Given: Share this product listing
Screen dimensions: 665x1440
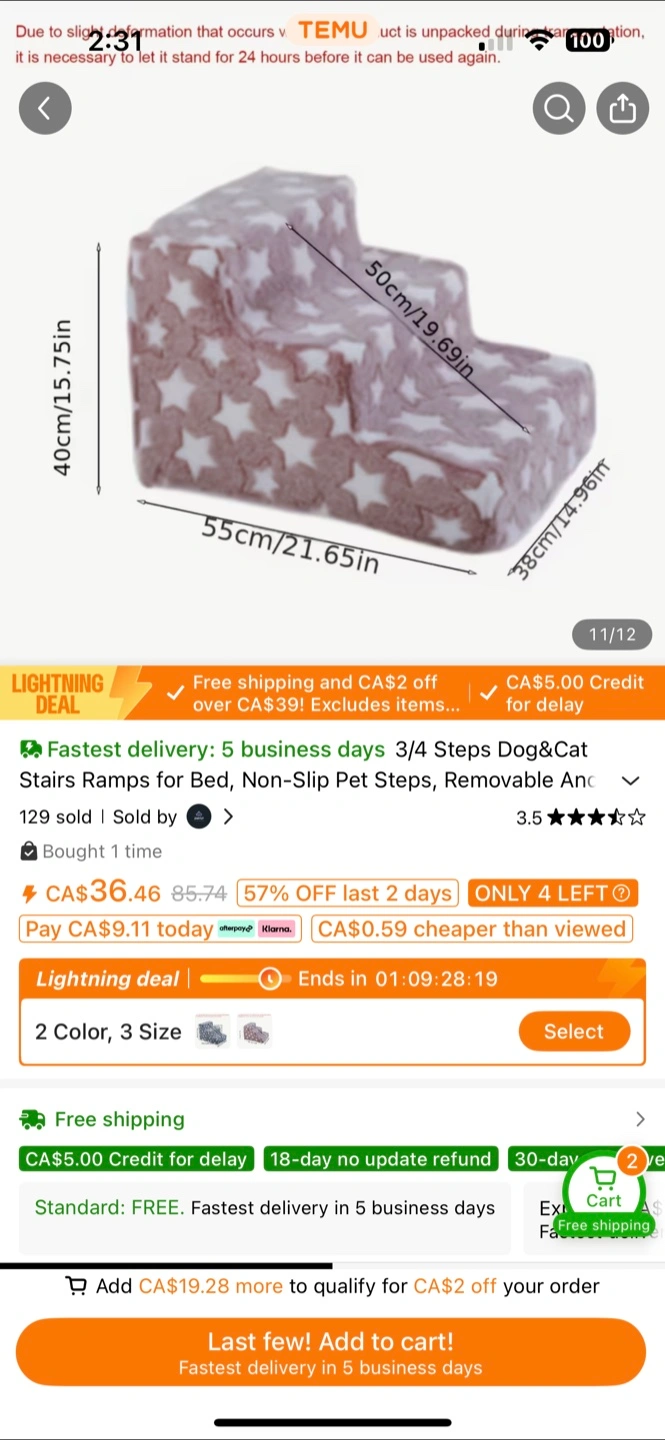Looking at the screenshot, I should click(622, 108).
